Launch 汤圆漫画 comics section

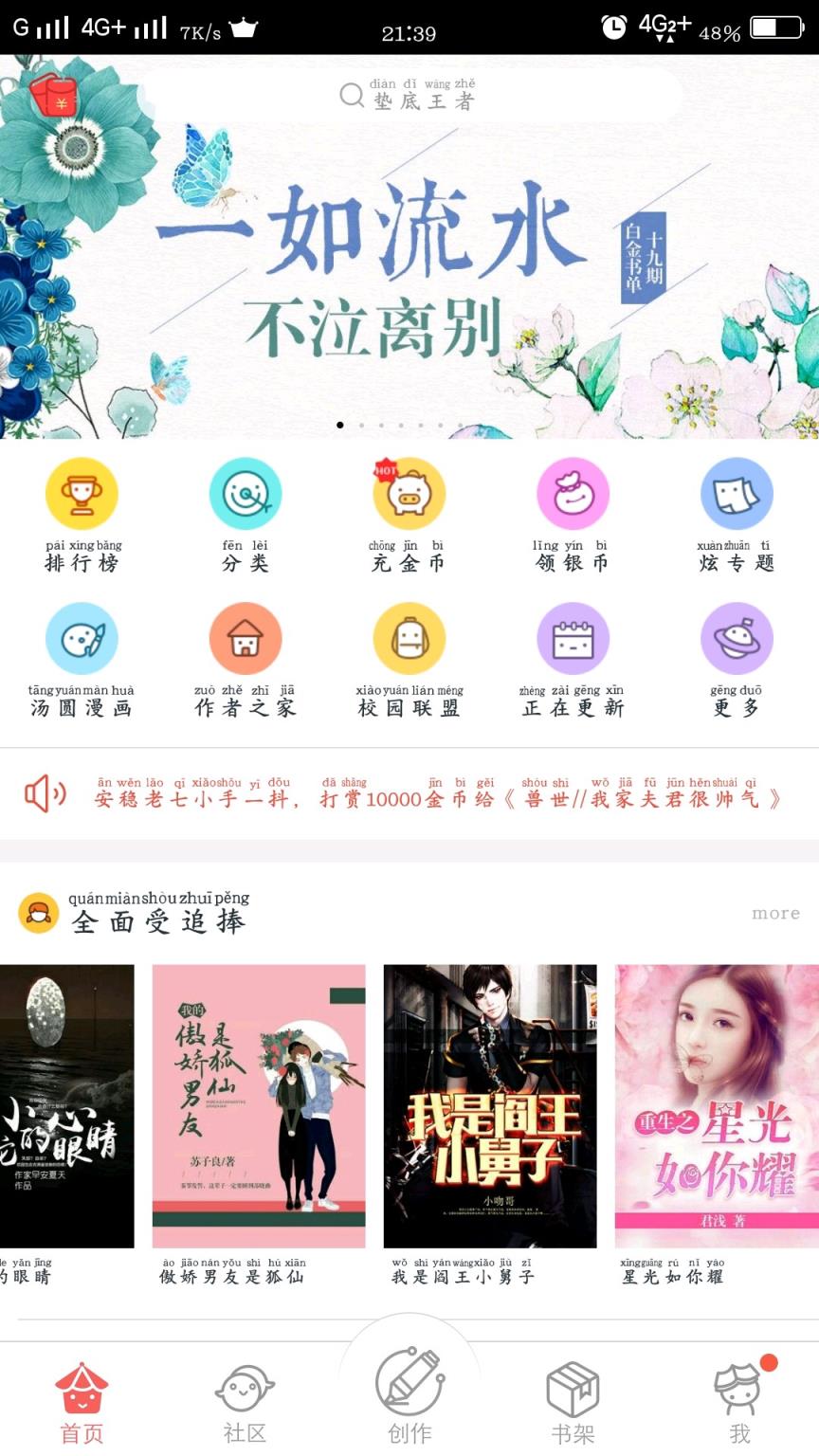82,638
